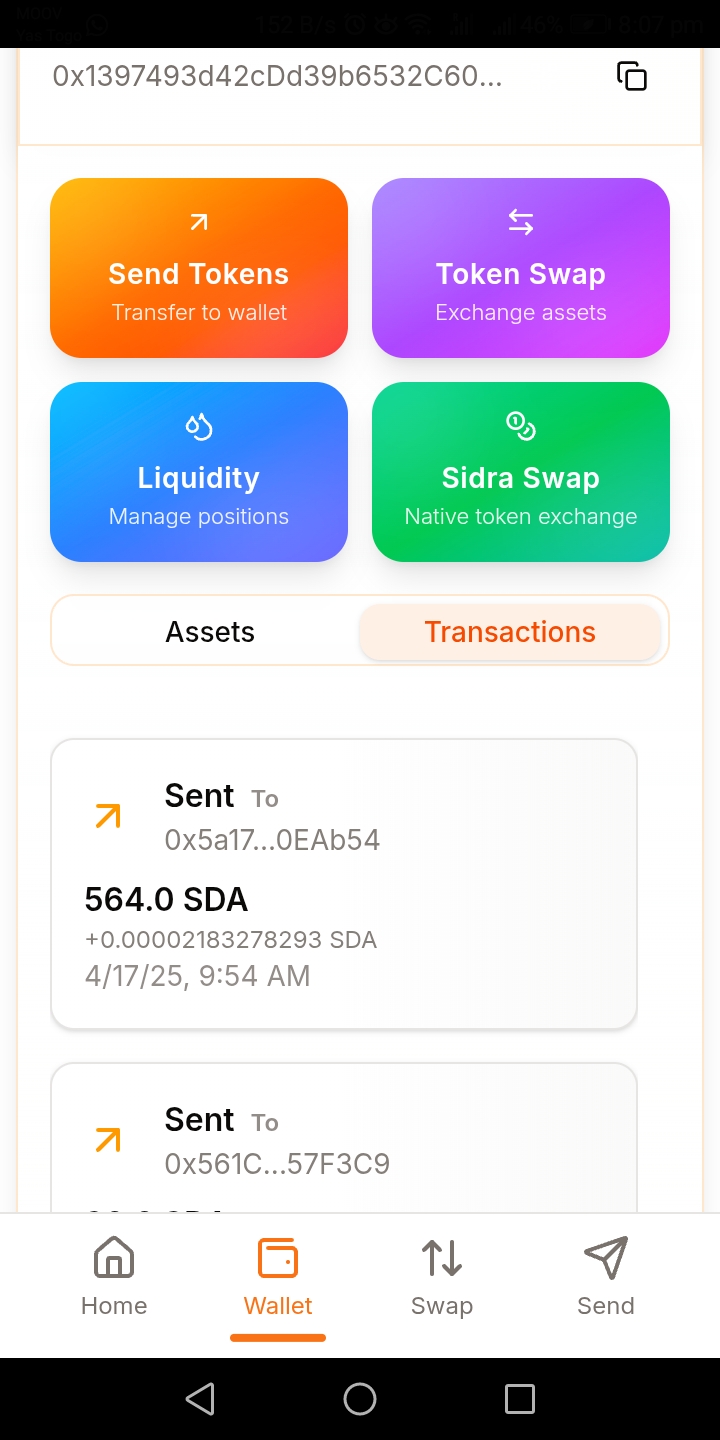Select the Transactions tab
The width and height of the screenshot is (720, 1440).
510,632
